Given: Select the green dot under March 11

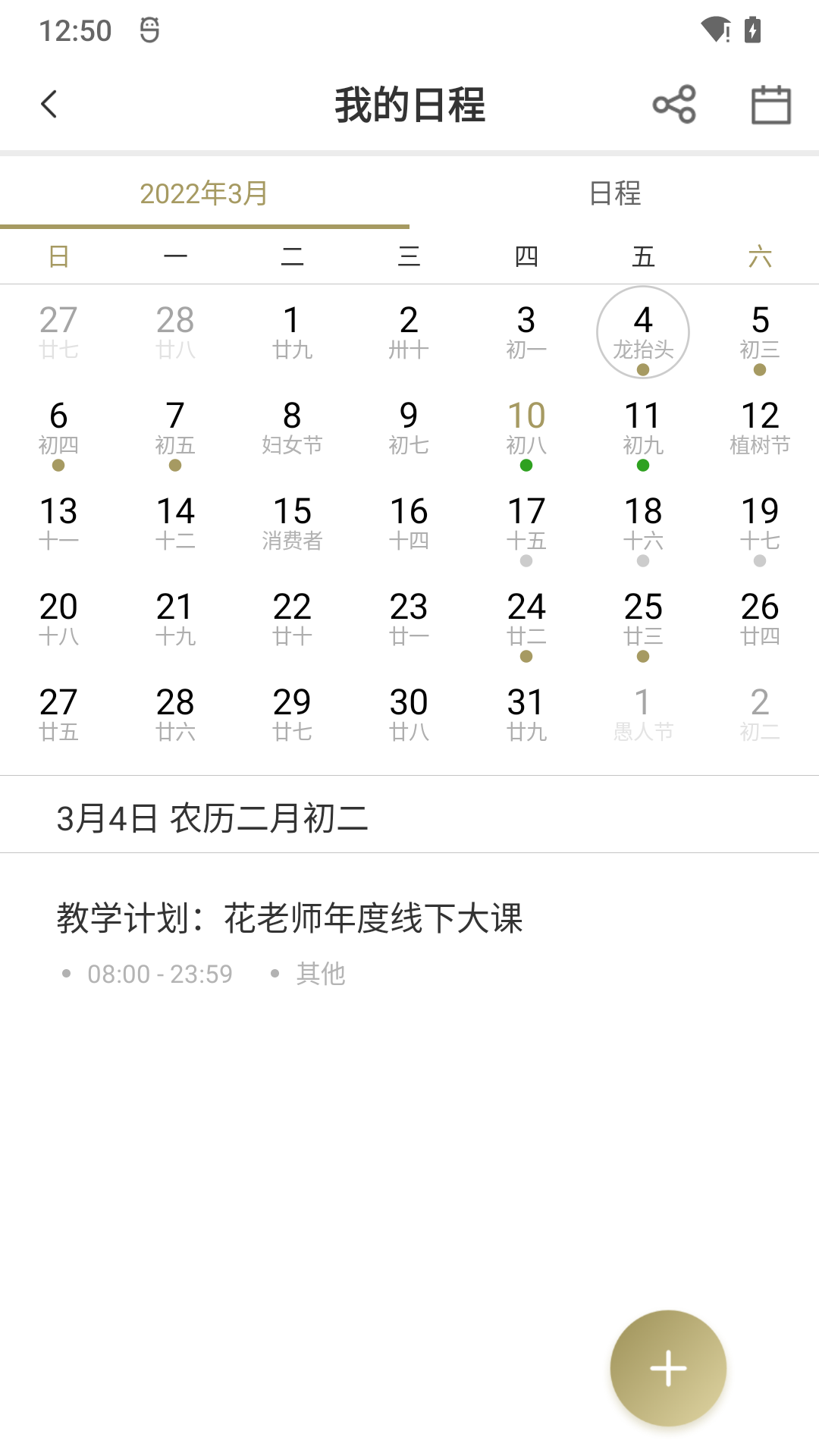Looking at the screenshot, I should tap(643, 465).
